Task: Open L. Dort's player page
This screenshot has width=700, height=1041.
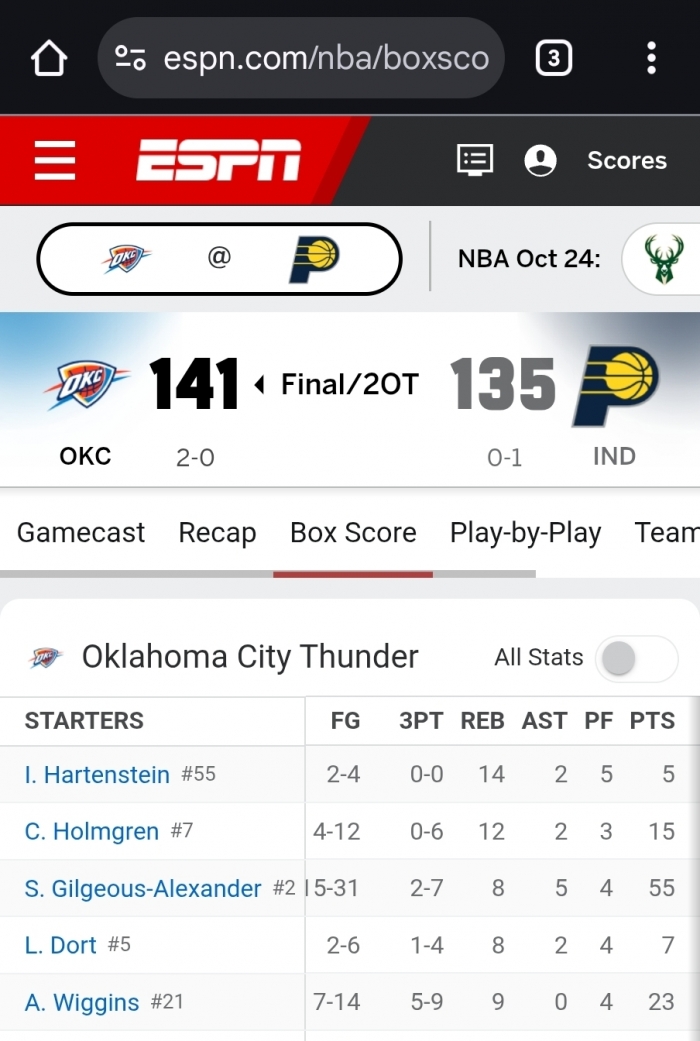Action: pos(60,945)
